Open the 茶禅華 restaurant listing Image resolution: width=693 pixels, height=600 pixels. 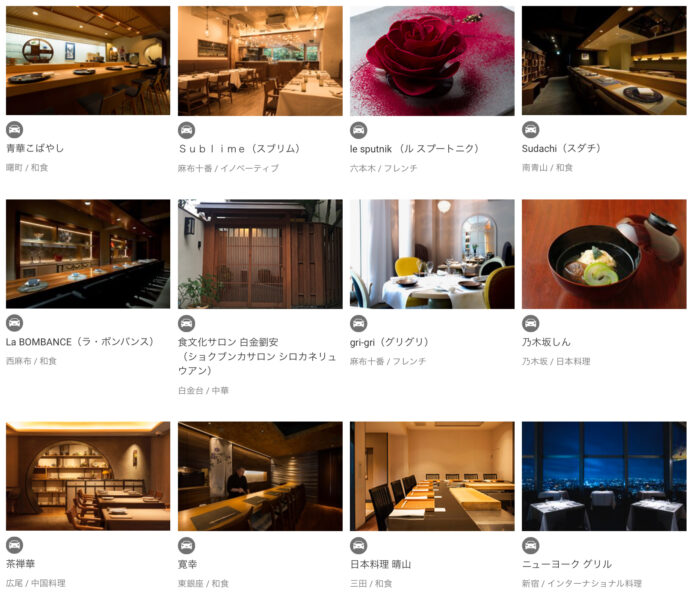88,476
